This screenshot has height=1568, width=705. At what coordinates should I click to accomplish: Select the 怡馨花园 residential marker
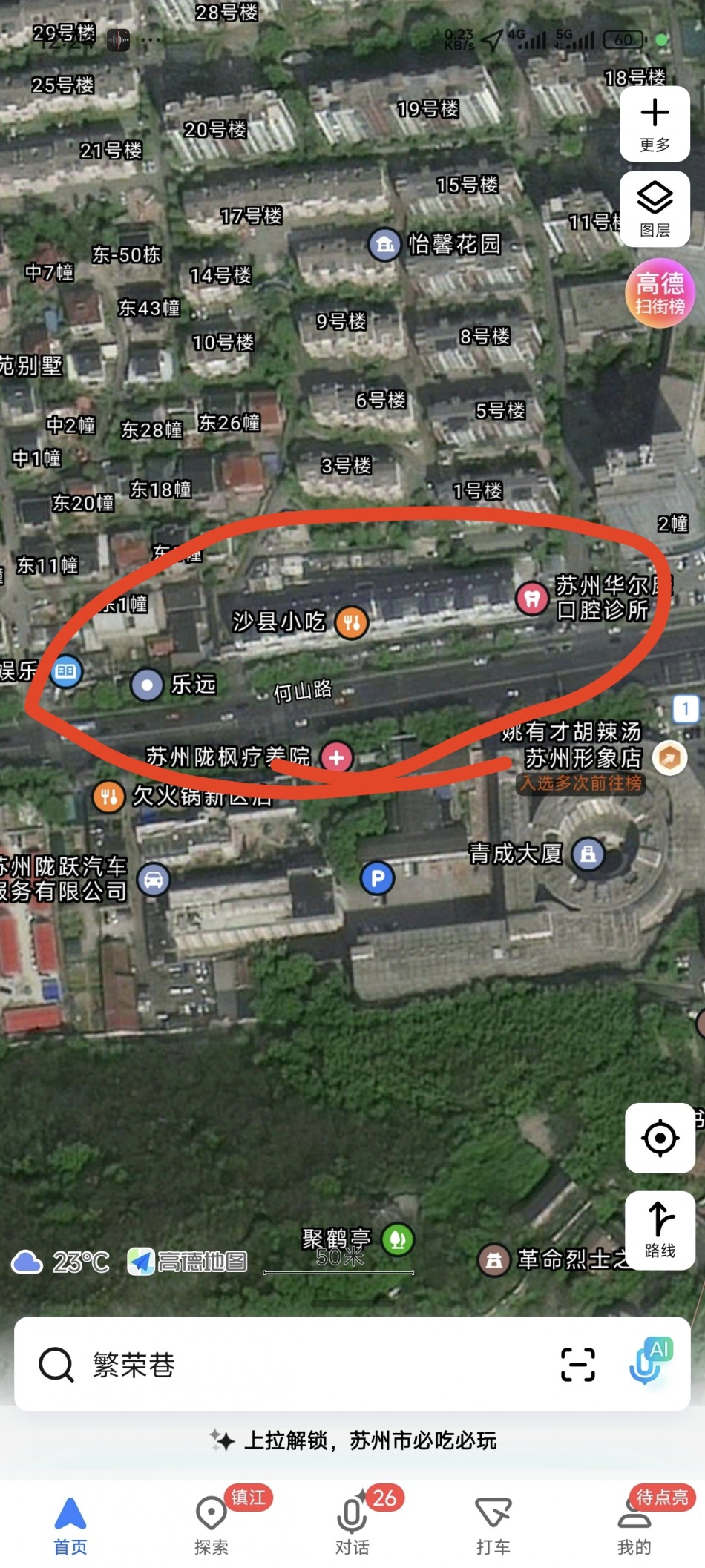(x=384, y=244)
